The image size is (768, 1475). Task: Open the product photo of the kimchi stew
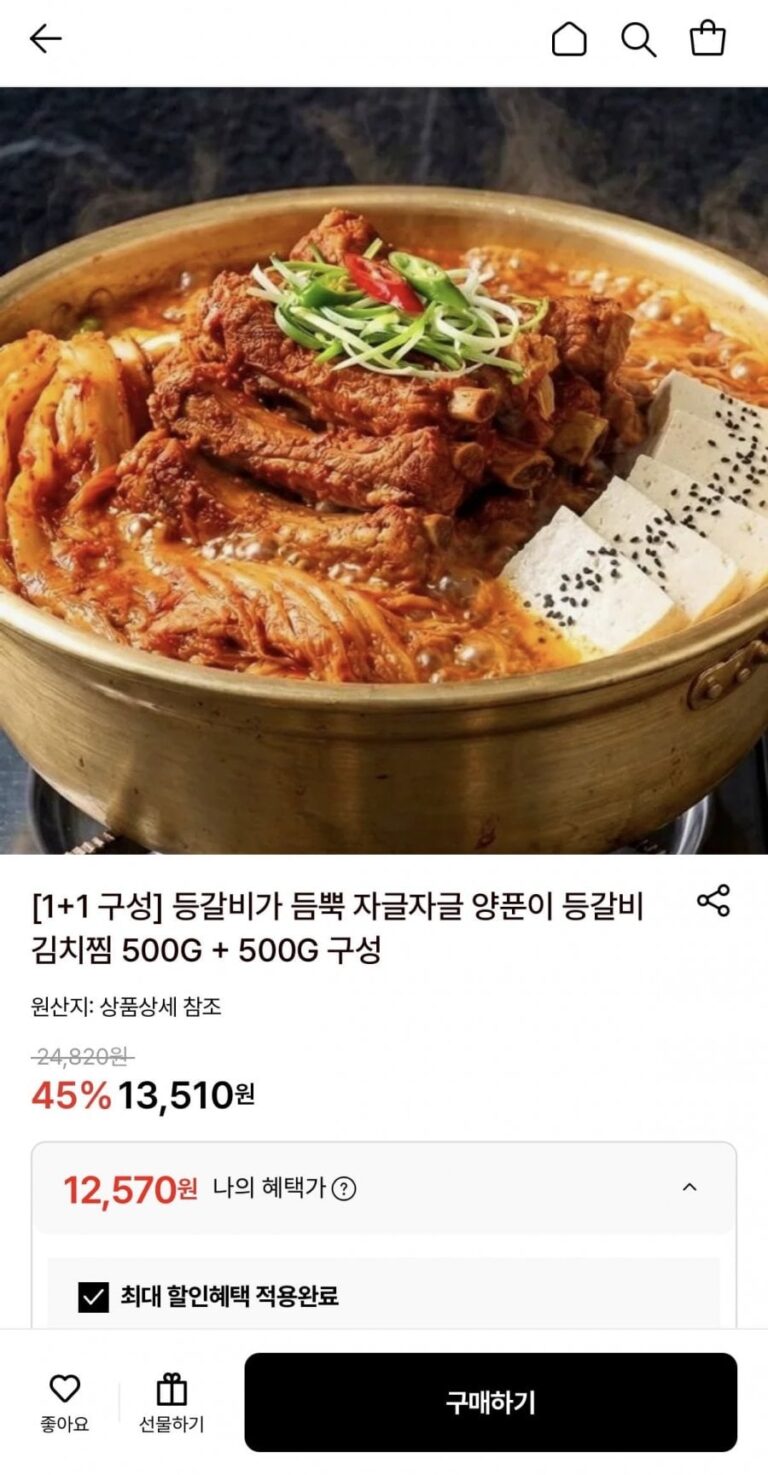(x=384, y=470)
